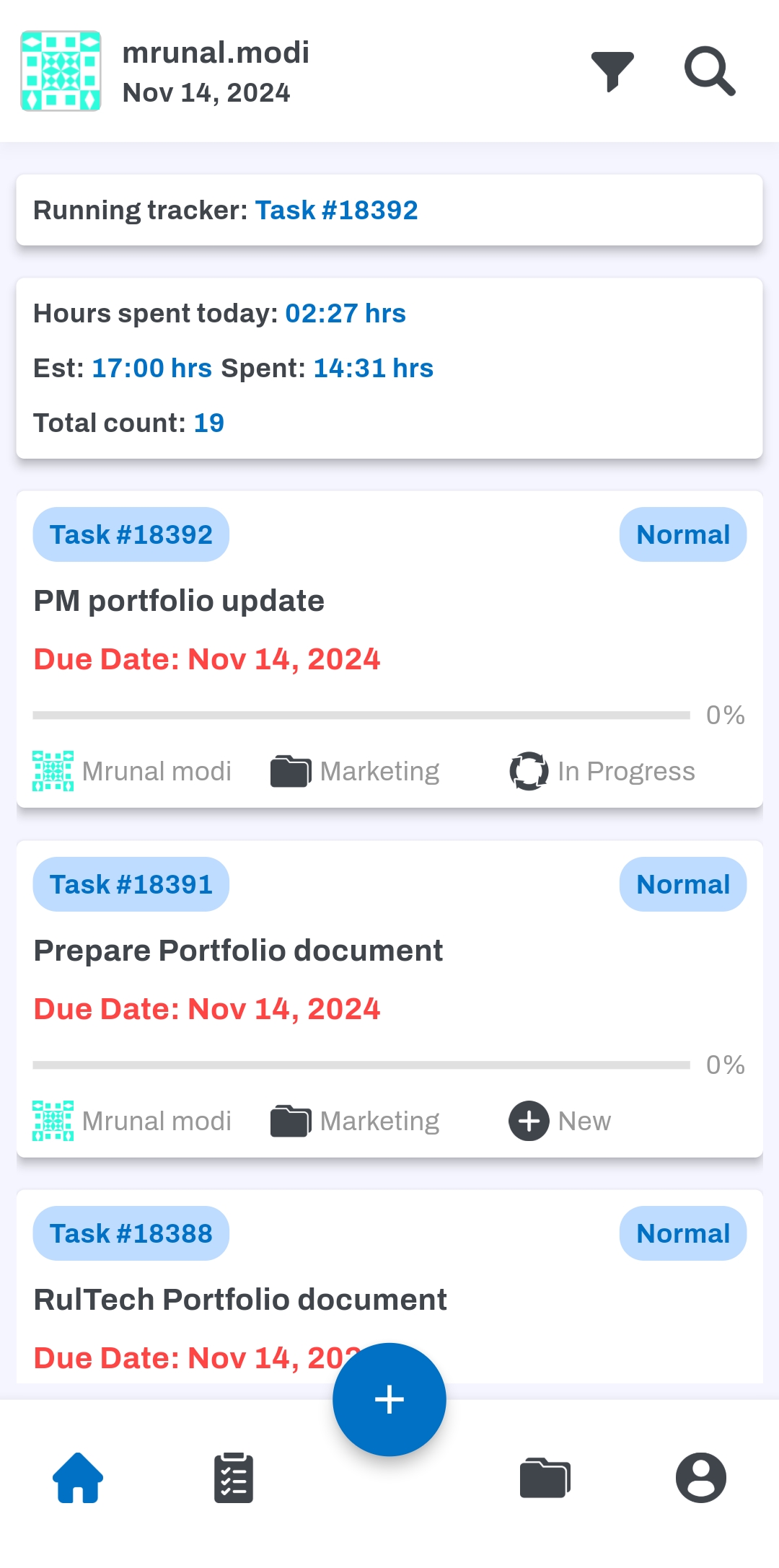Open the RulTech Portfolio document task card
Viewport: 779px width, 1568px height.
(389, 1299)
